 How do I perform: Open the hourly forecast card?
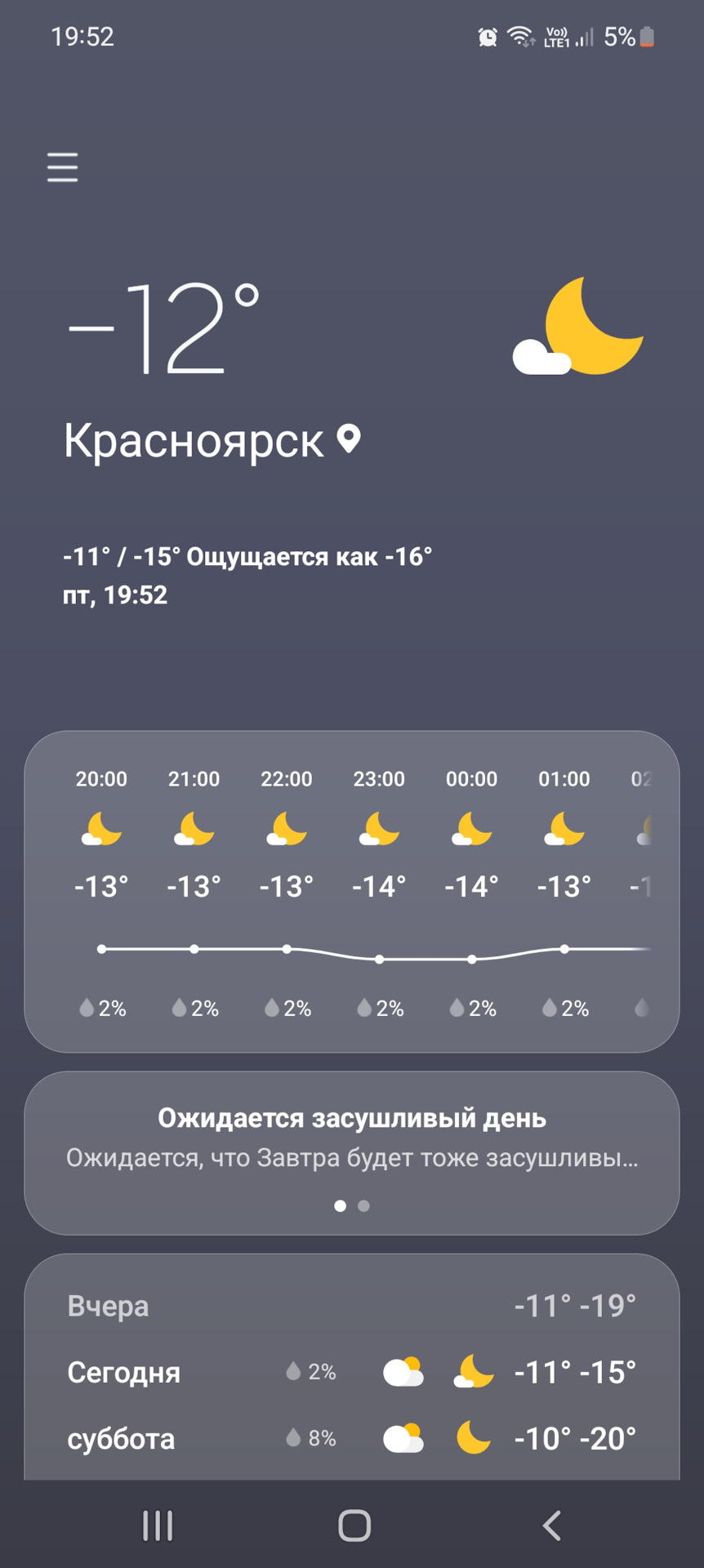351,892
